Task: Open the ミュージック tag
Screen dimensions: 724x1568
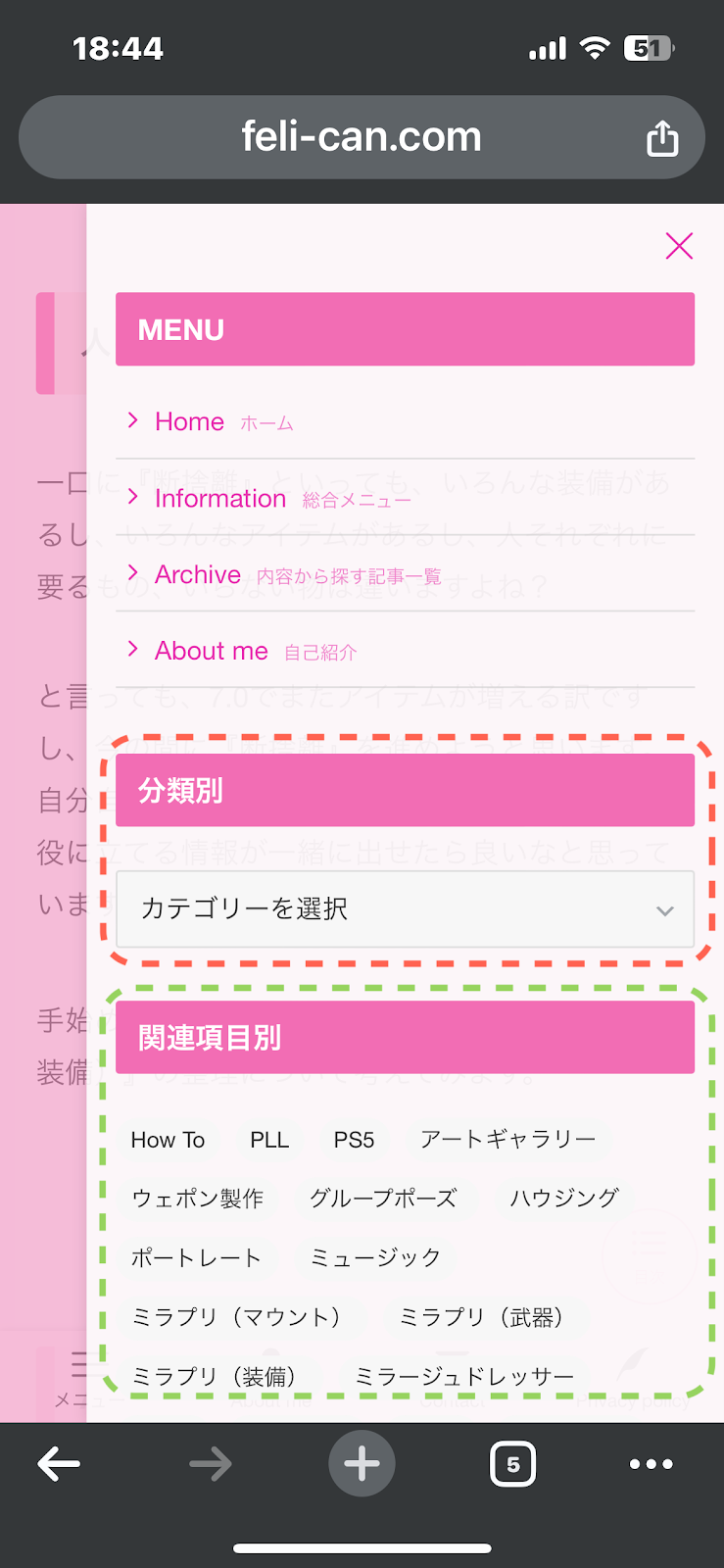Action: 375,1258
